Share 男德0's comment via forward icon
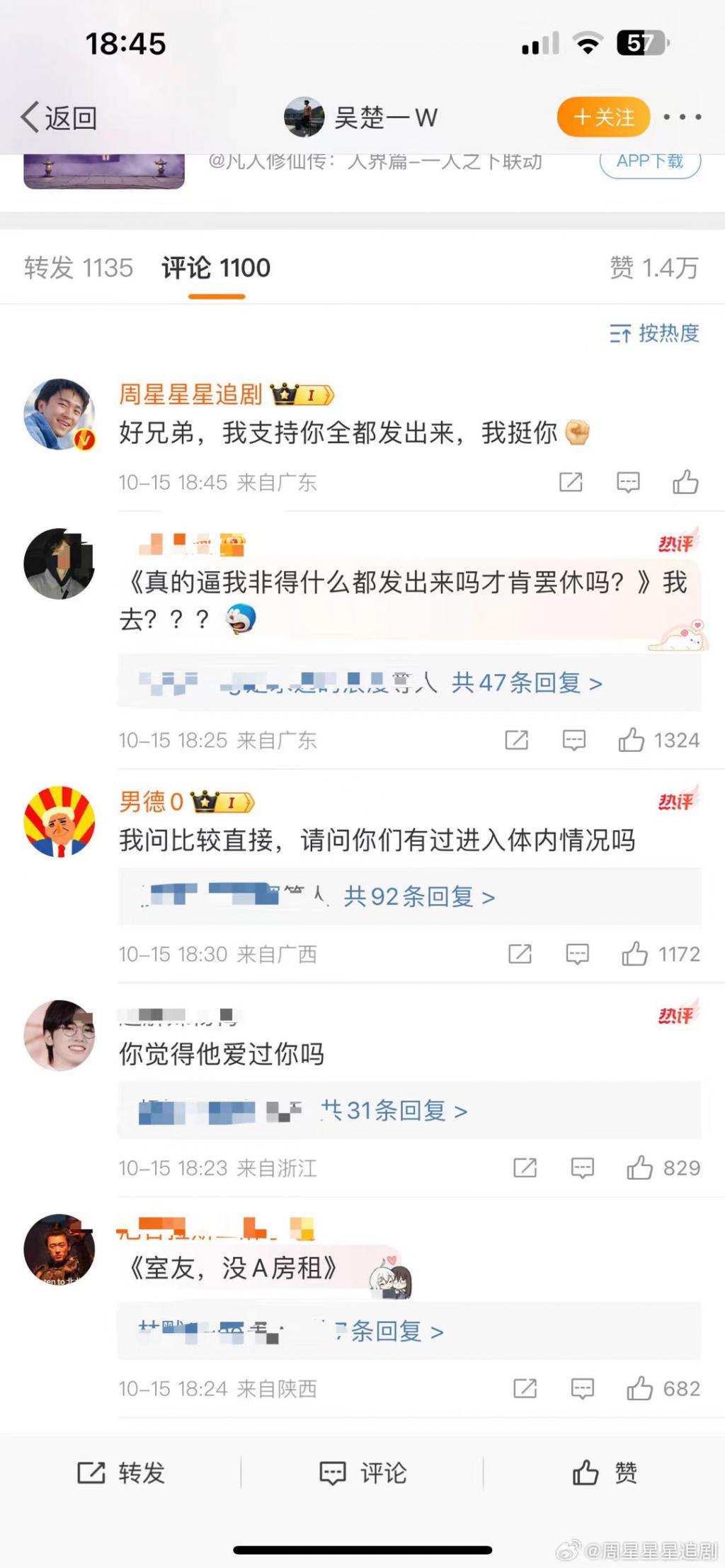Image resolution: width=725 pixels, height=1568 pixels. coord(520,954)
